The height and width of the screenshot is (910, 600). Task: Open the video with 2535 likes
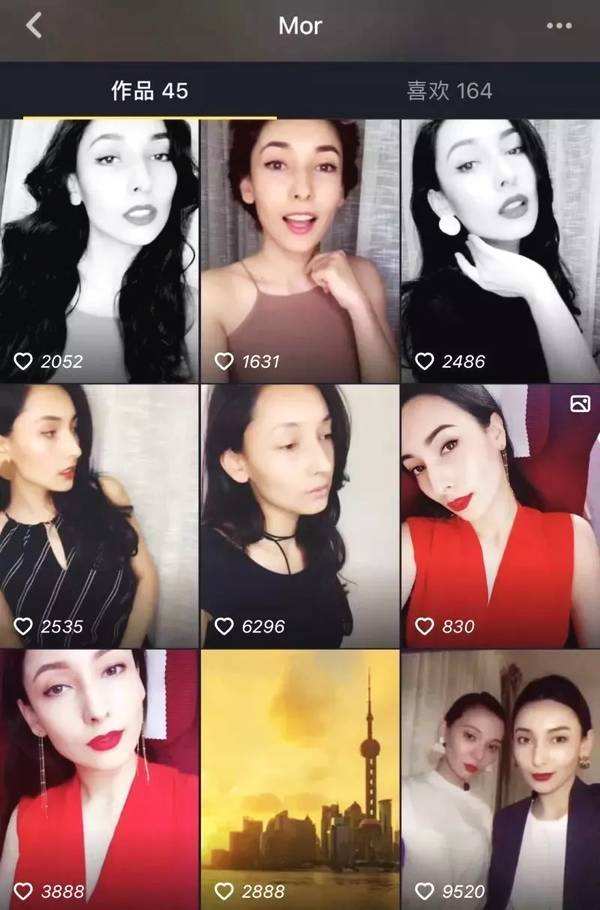[99, 515]
